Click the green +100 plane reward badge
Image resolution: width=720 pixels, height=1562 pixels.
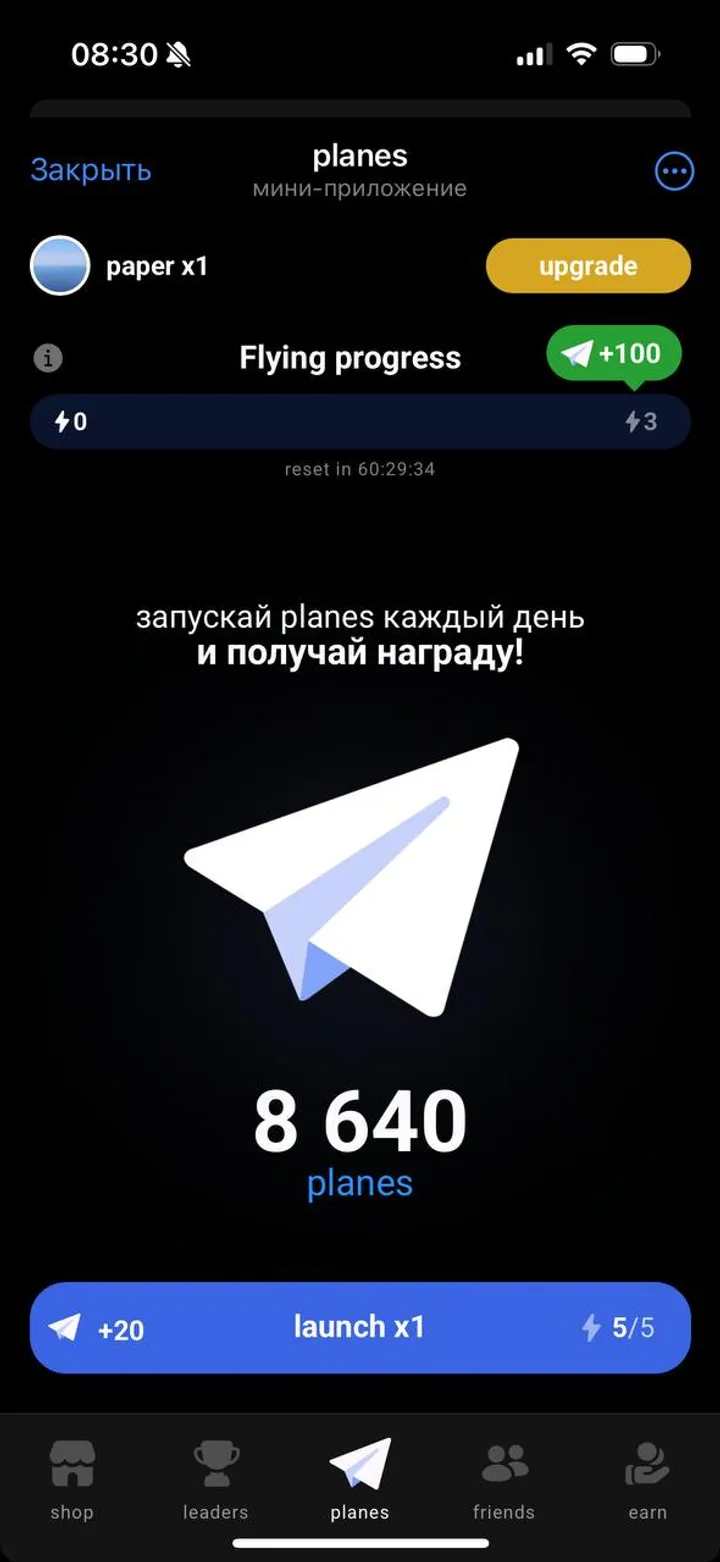point(613,354)
